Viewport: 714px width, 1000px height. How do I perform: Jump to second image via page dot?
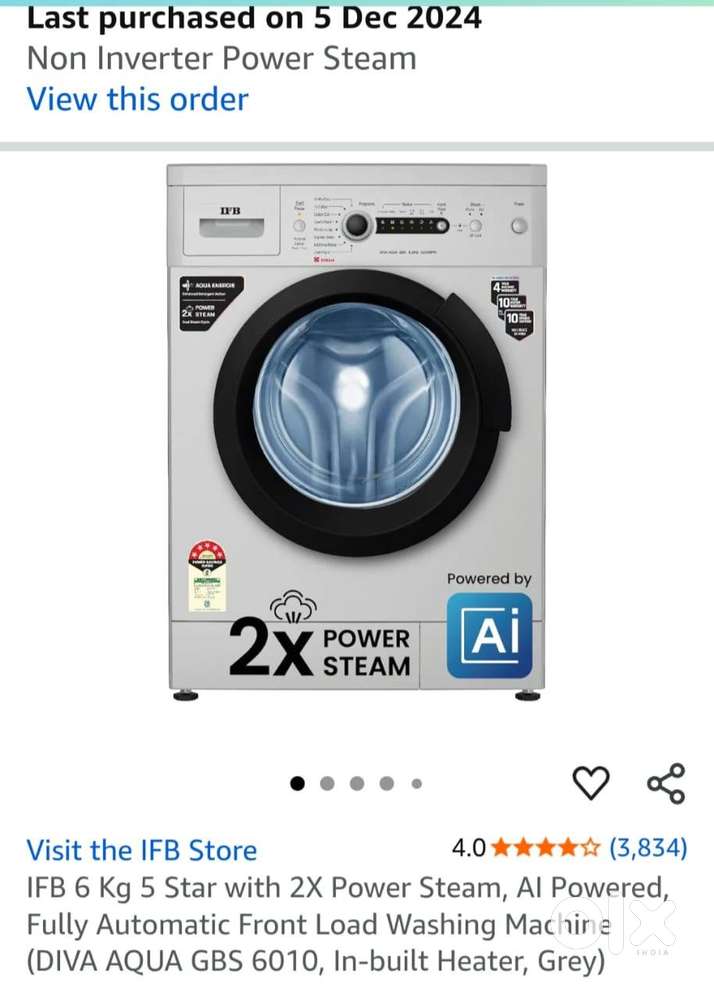tap(327, 783)
